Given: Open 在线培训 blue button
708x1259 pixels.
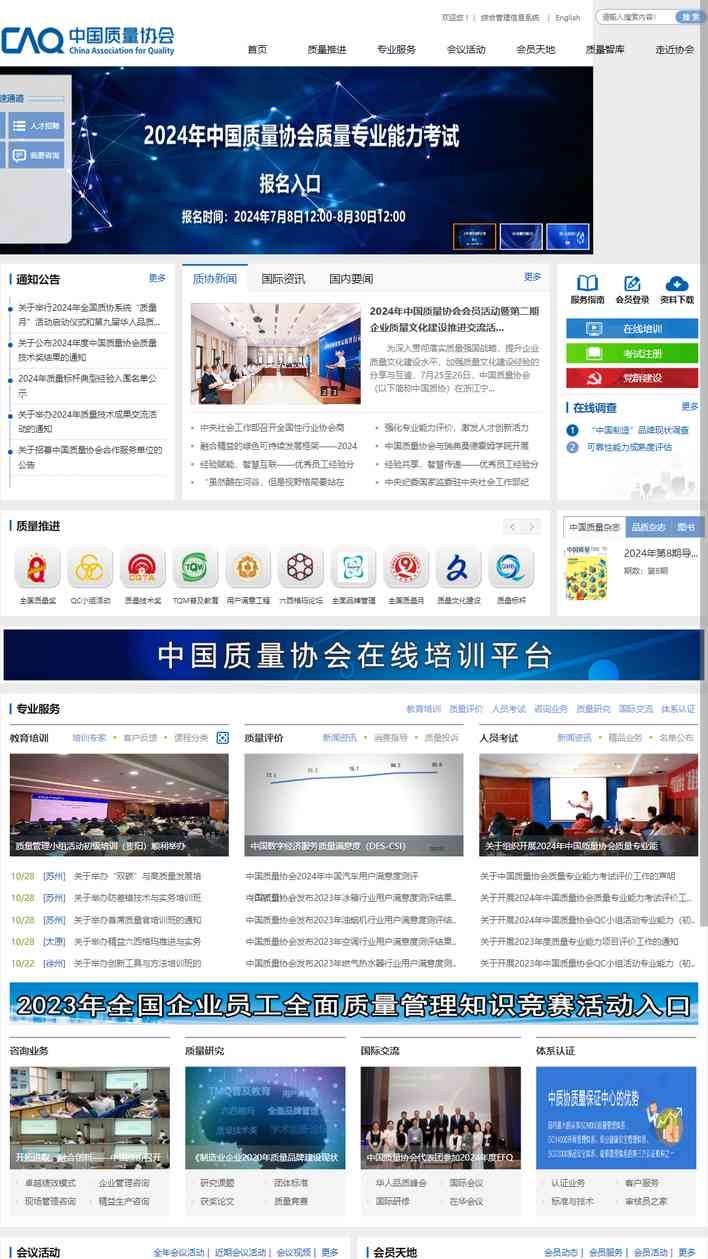Looking at the screenshot, I should pyautogui.click(x=632, y=328).
